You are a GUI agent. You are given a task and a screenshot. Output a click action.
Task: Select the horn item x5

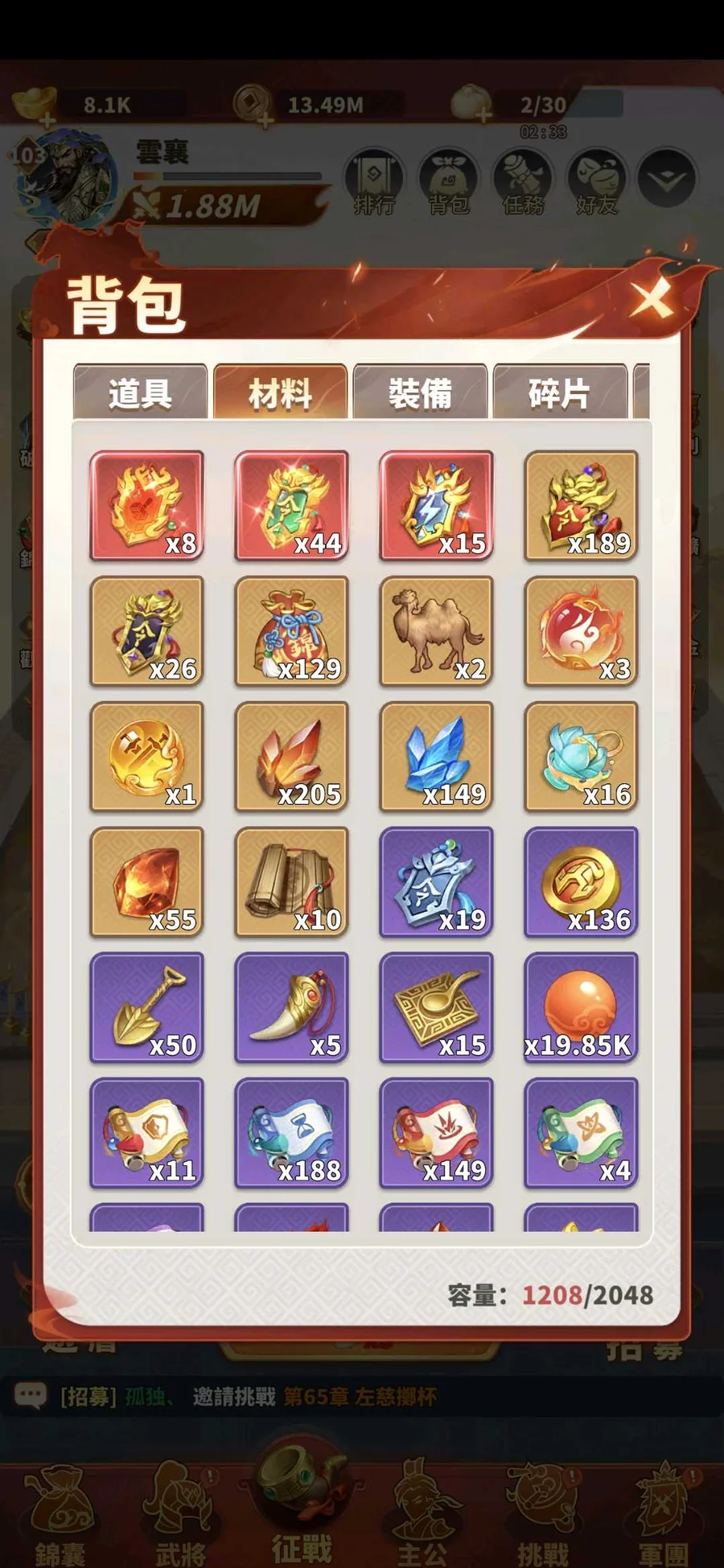click(291, 1008)
